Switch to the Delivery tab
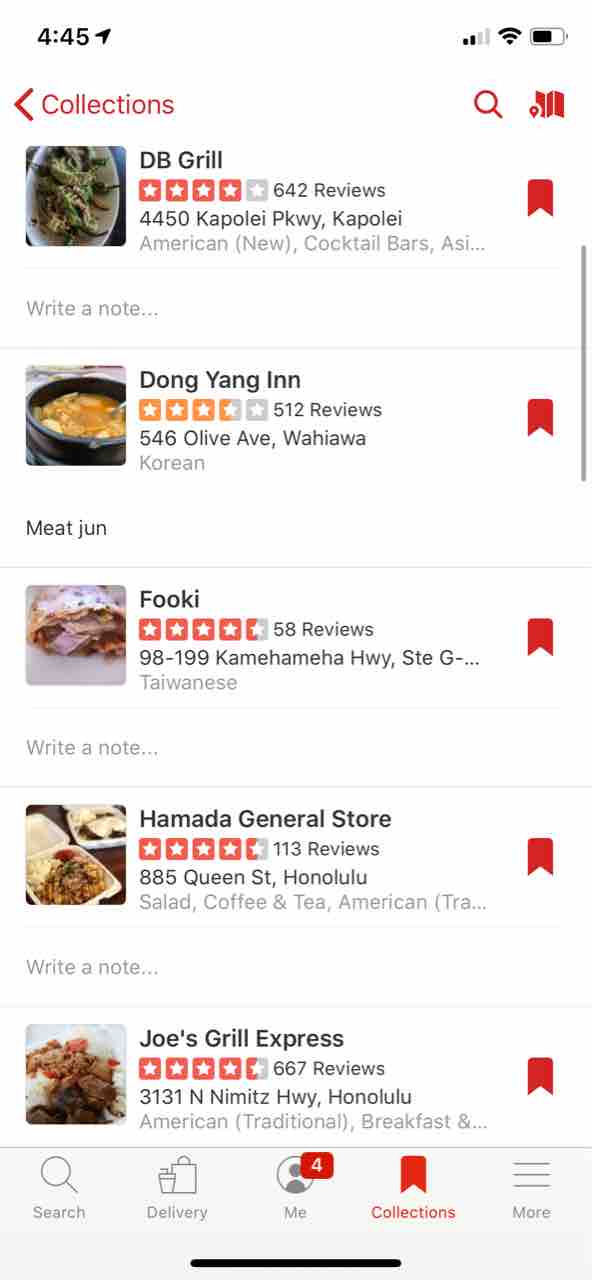Screen dimensions: 592x1280 [177, 1188]
